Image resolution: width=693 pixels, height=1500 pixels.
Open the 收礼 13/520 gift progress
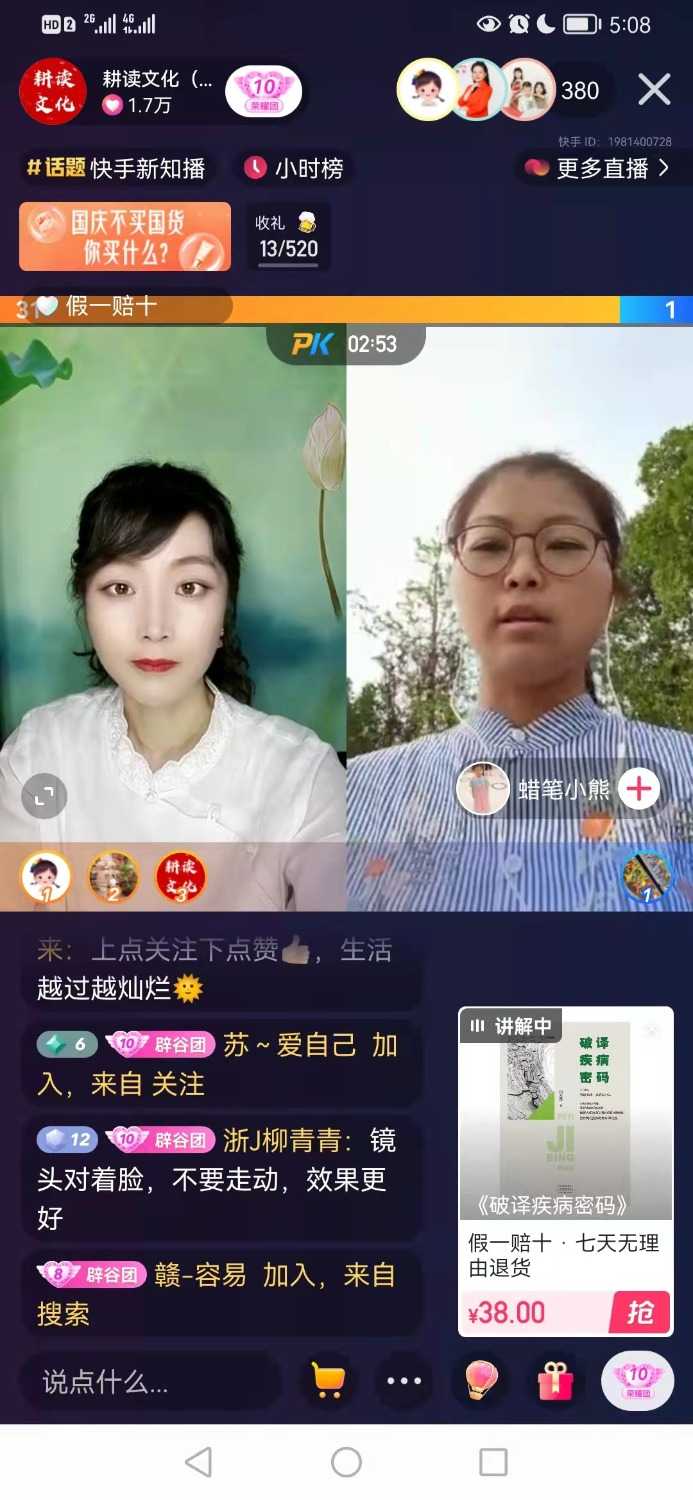(x=288, y=237)
